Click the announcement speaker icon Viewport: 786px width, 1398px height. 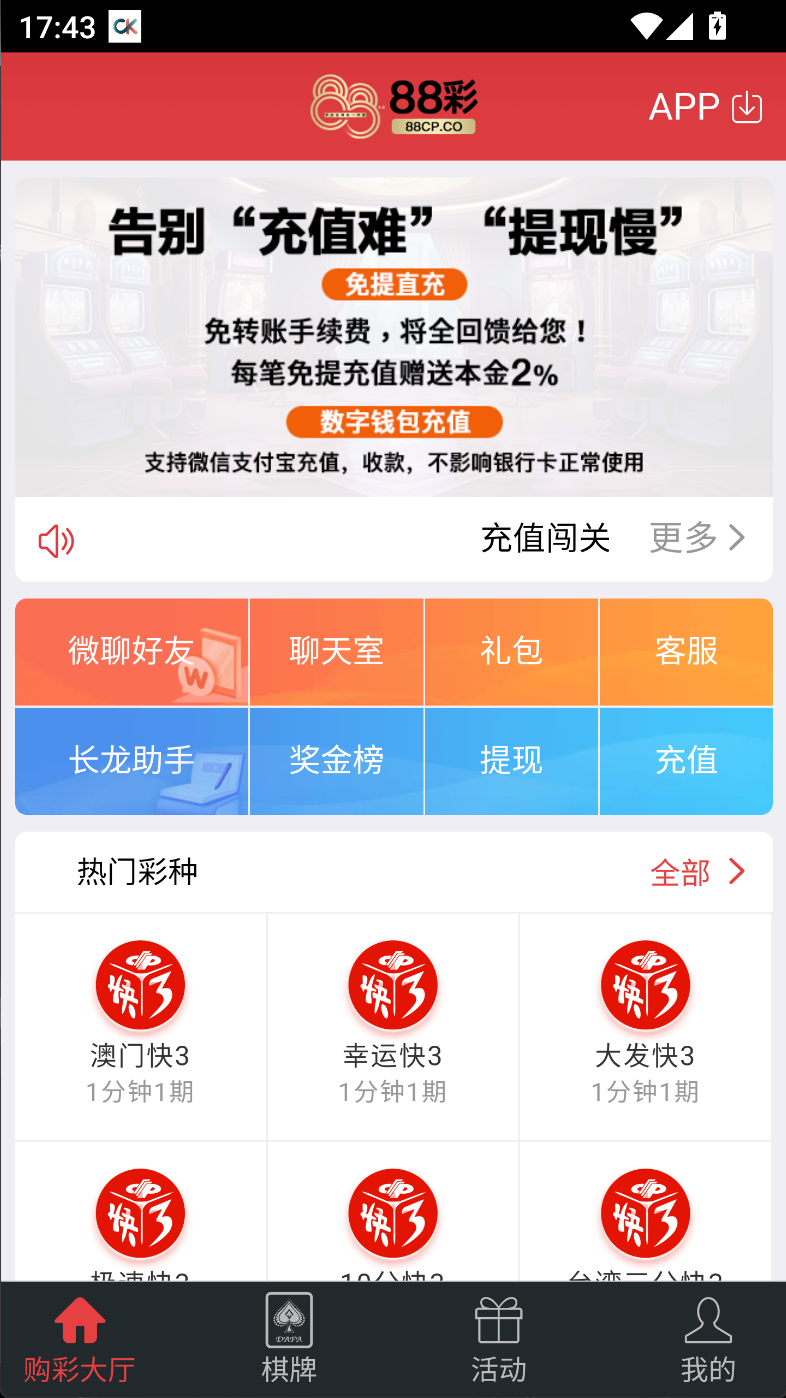point(55,538)
